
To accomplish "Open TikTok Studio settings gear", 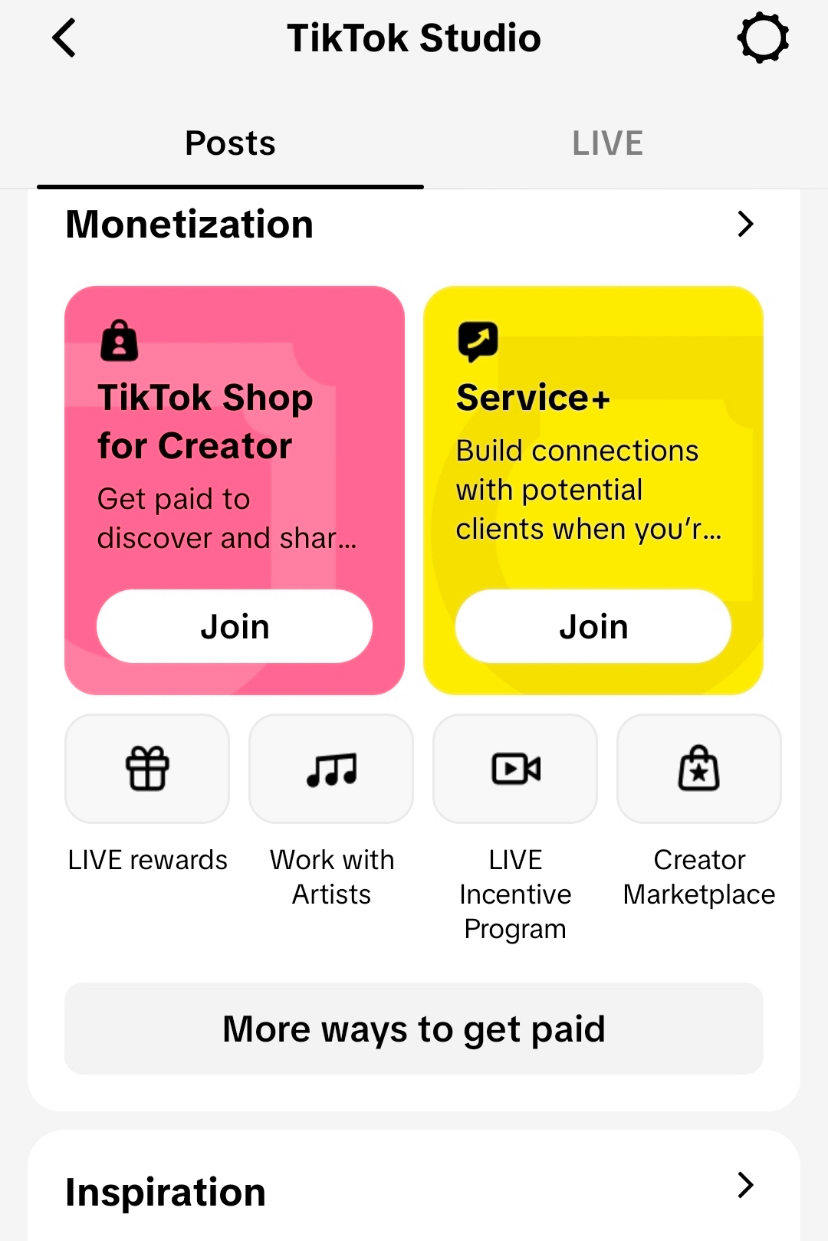I will [763, 39].
